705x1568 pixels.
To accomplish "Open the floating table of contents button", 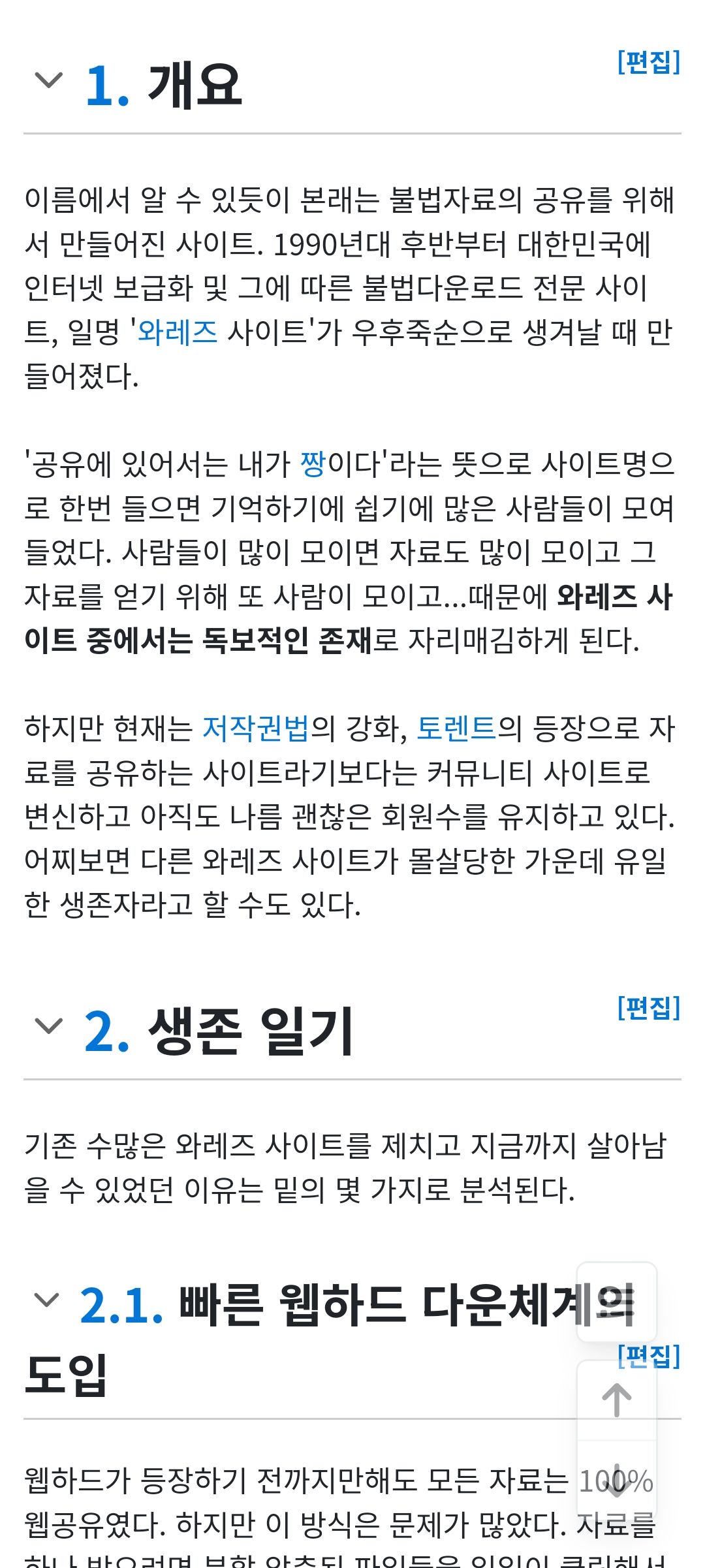I will tap(616, 1302).
